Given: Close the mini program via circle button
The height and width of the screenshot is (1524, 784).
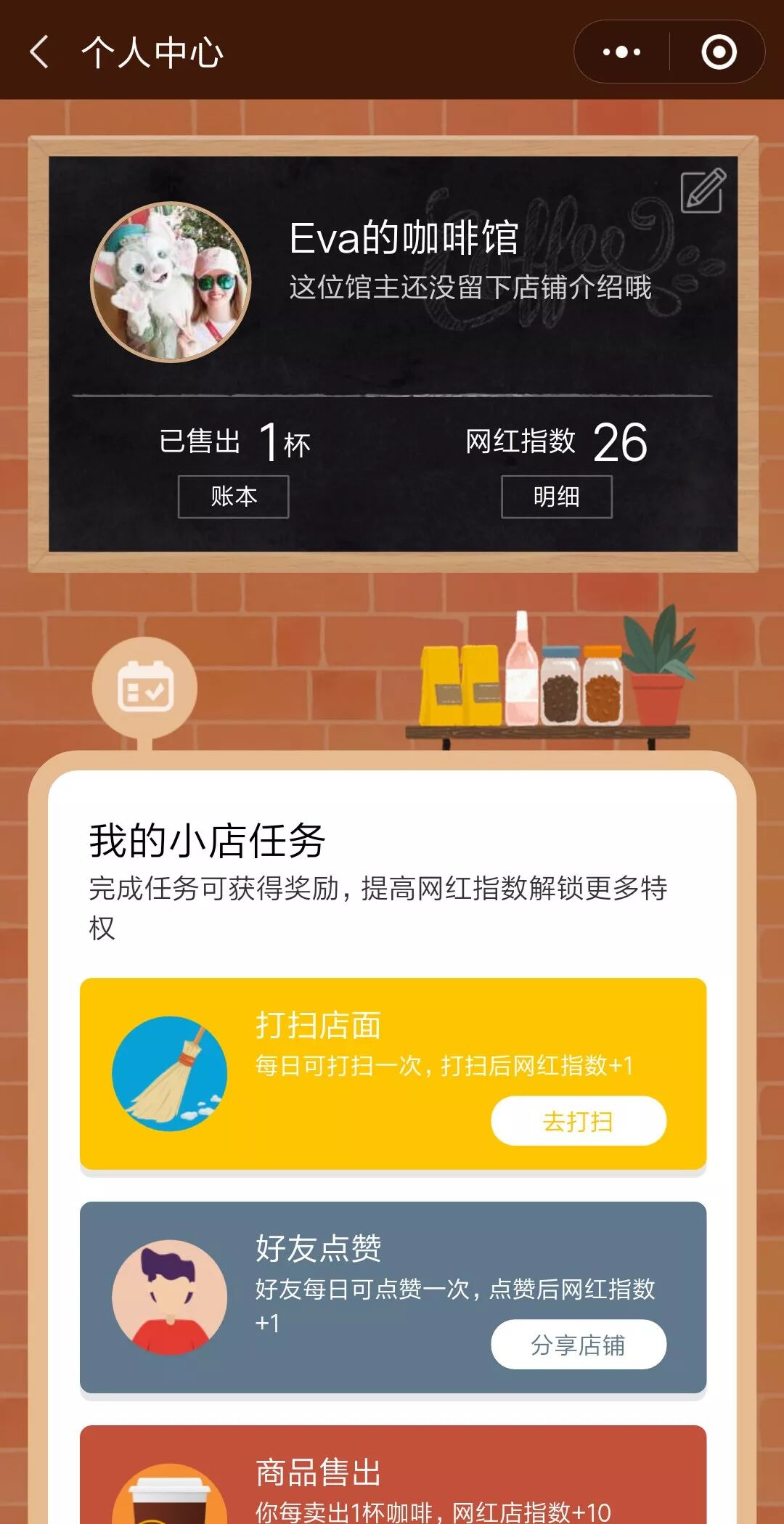Looking at the screenshot, I should coord(719,52).
